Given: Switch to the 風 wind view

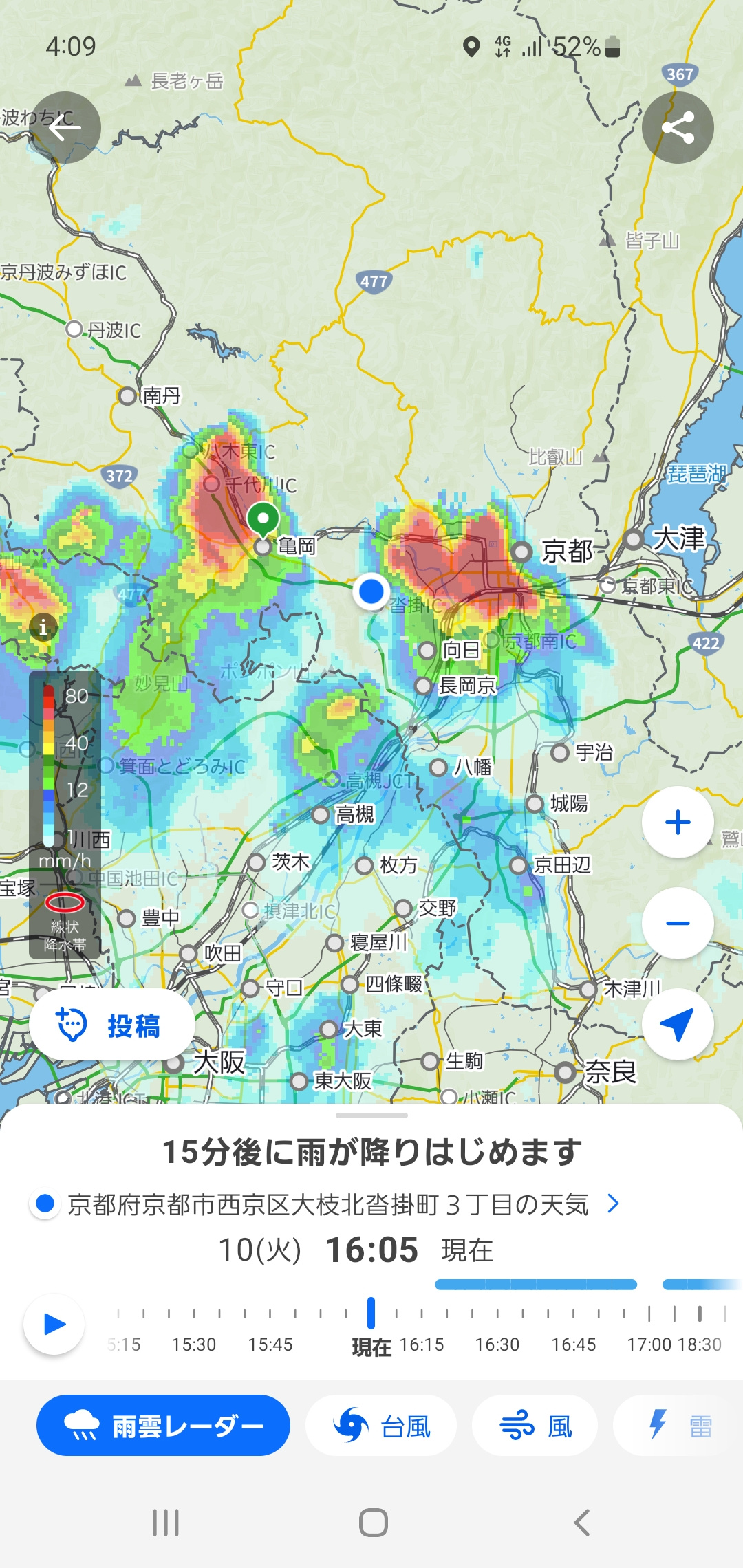Looking at the screenshot, I should [x=535, y=1425].
